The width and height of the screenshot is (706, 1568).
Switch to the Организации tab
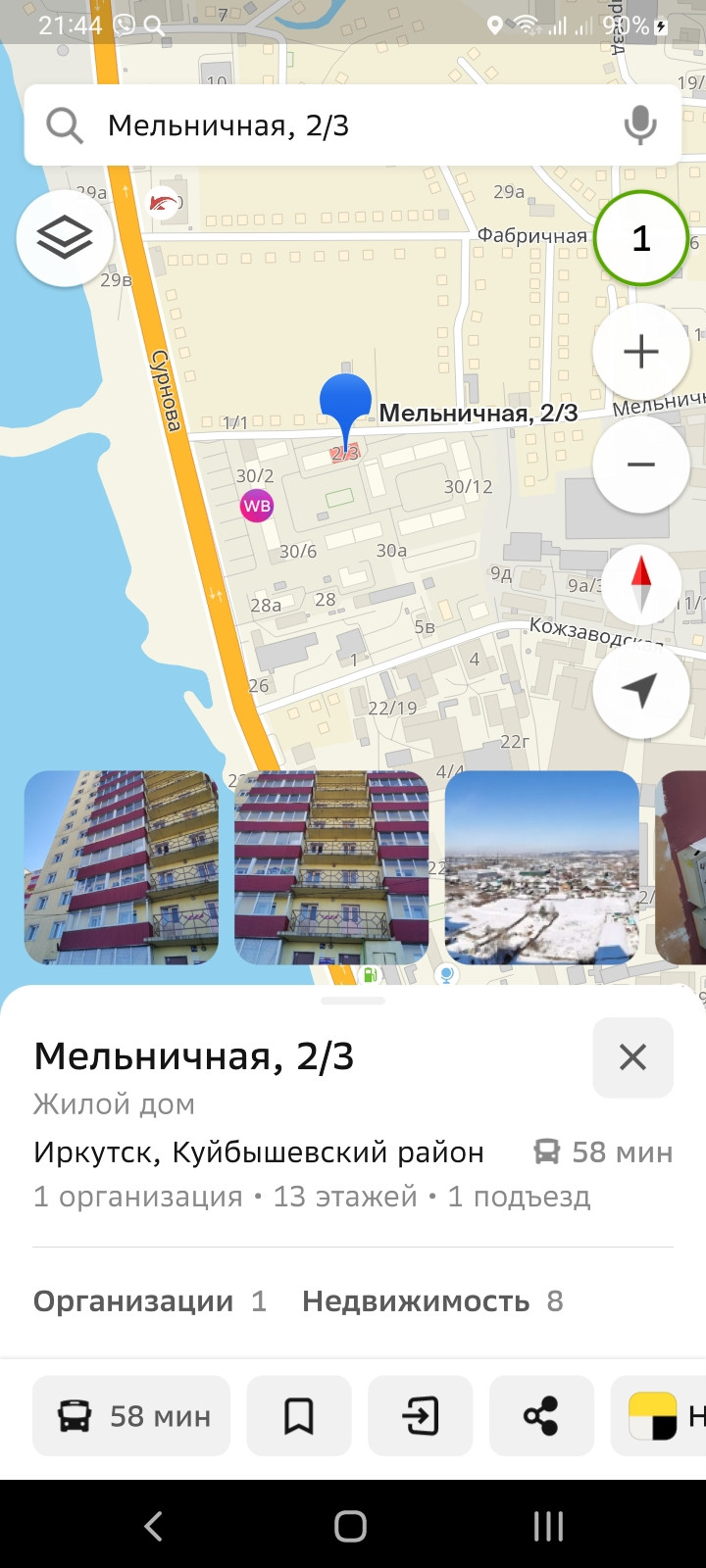point(149,1301)
